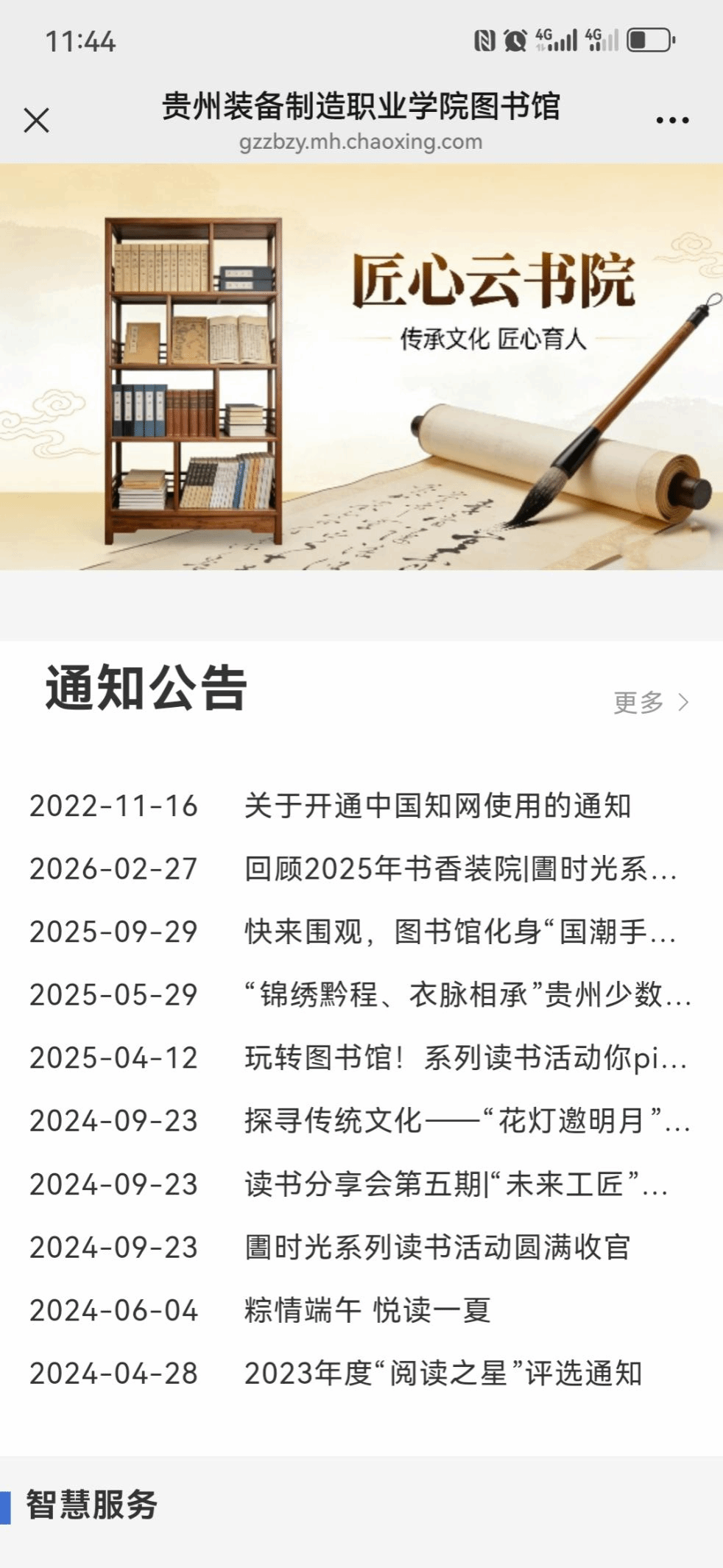The width and height of the screenshot is (723, 1568).
Task: Open the three-dot overflow menu
Action: (672, 120)
